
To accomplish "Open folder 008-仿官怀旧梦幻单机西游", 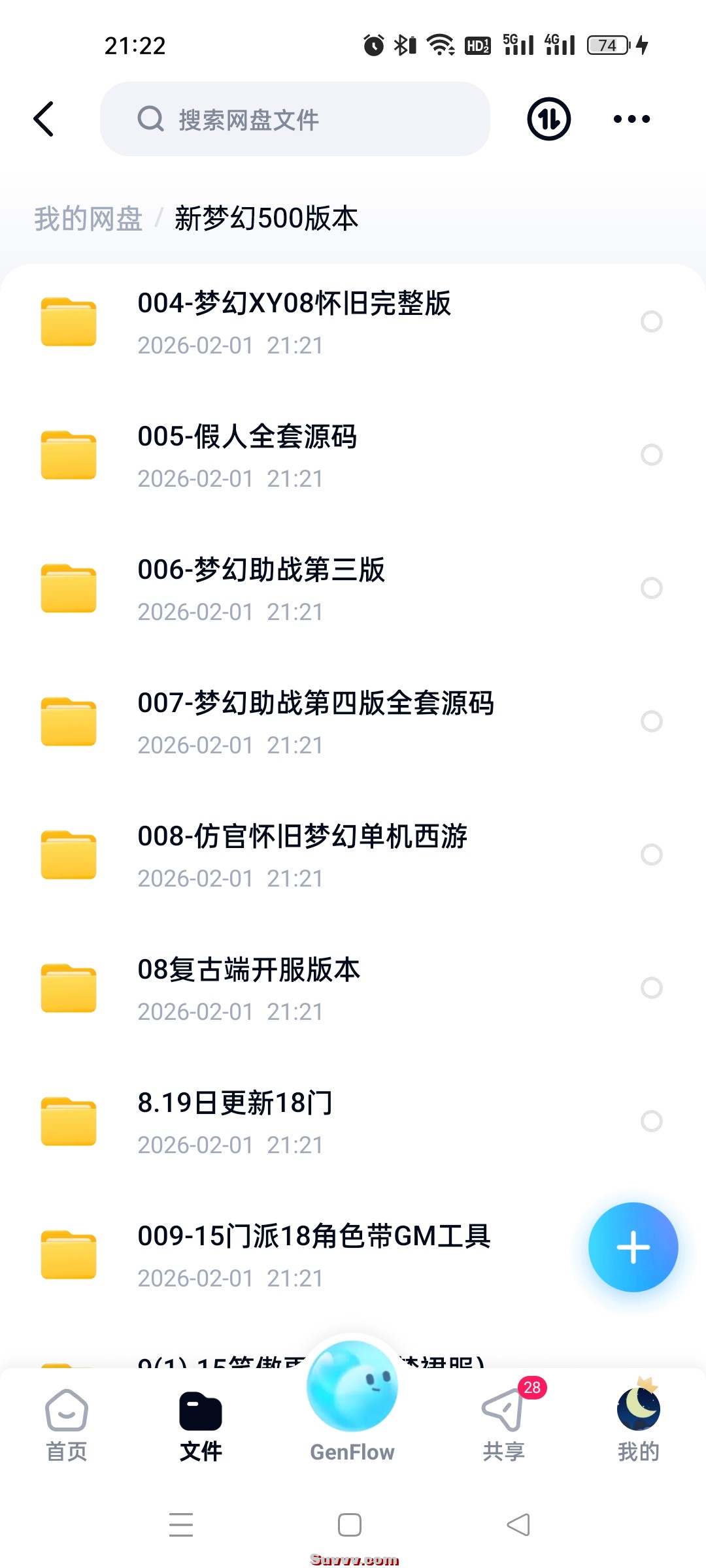I will click(x=68, y=855).
